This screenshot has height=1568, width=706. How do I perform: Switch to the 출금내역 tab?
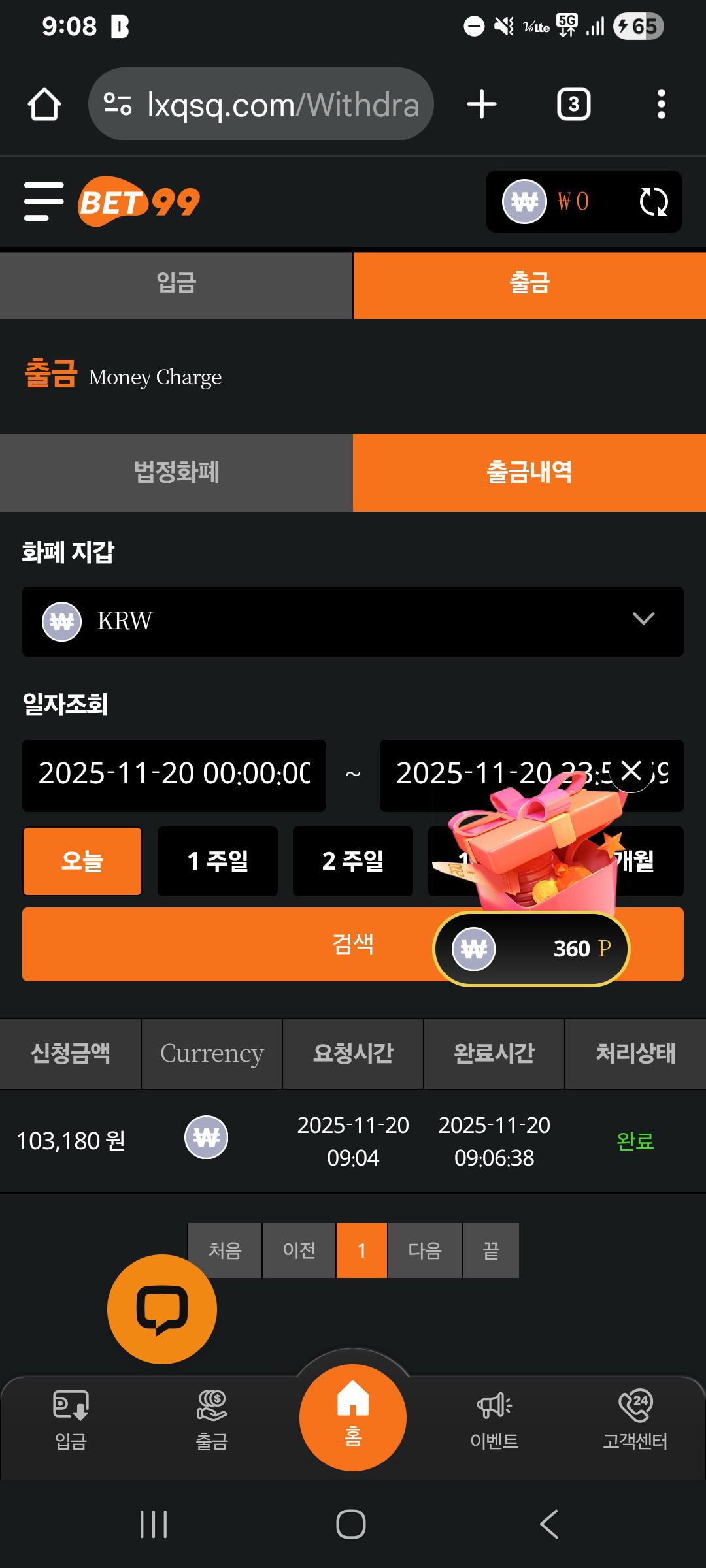tap(529, 472)
